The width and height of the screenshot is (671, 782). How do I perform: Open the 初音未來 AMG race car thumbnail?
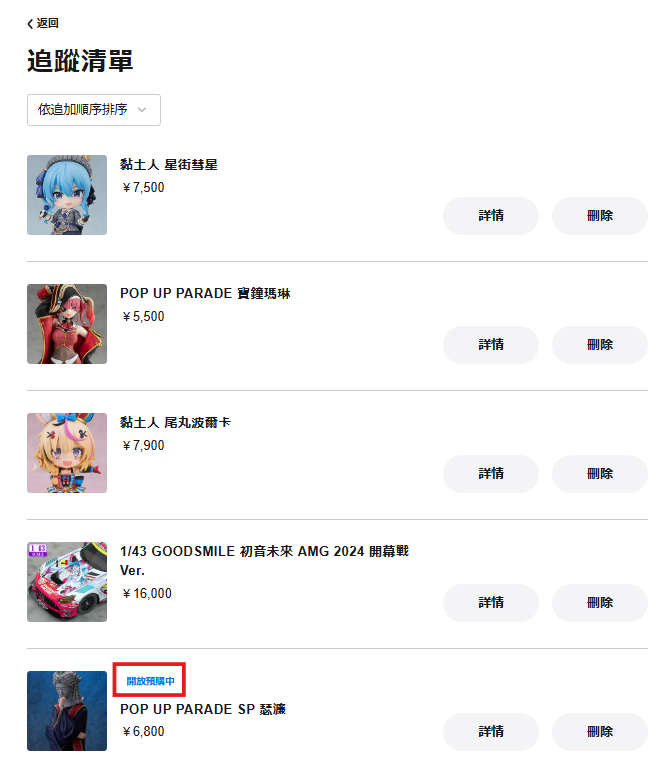point(67,582)
